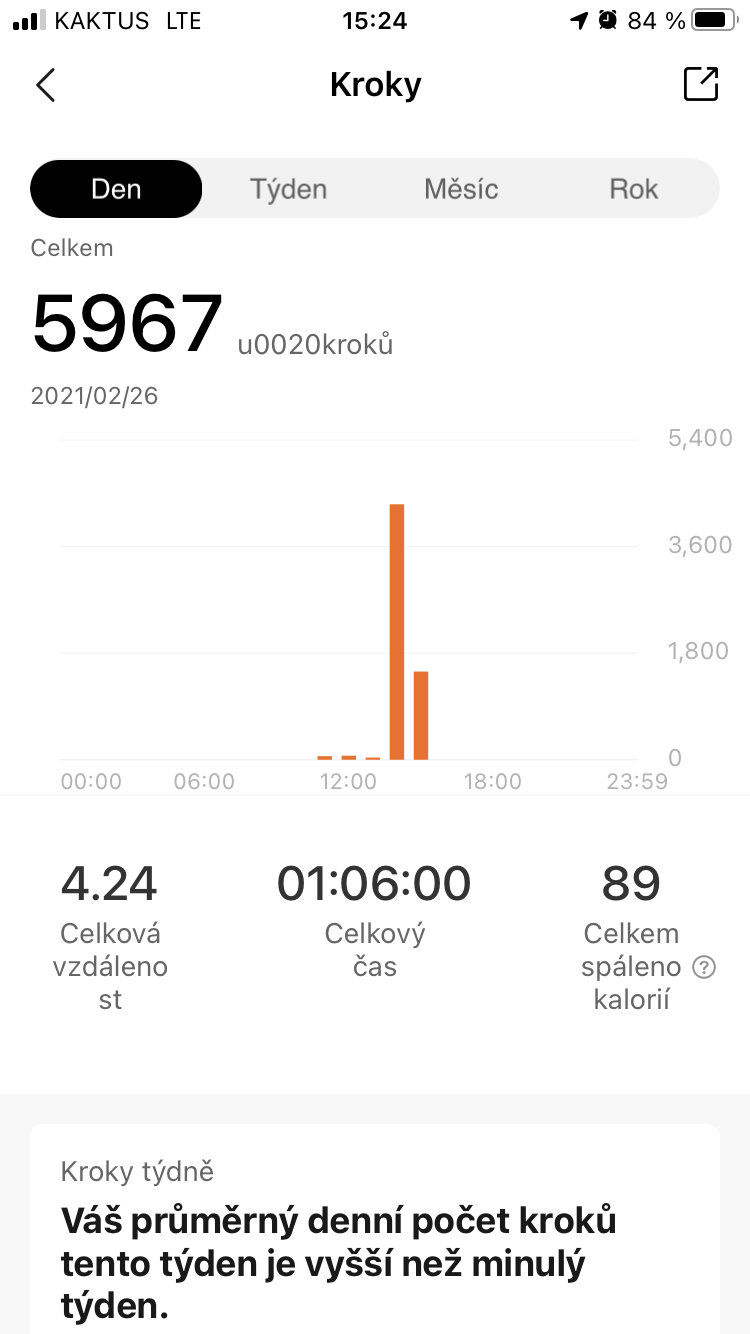The image size is (750, 1334).
Task: Open help icon beside Celkem spáleno kalorií
Action: (x=705, y=967)
